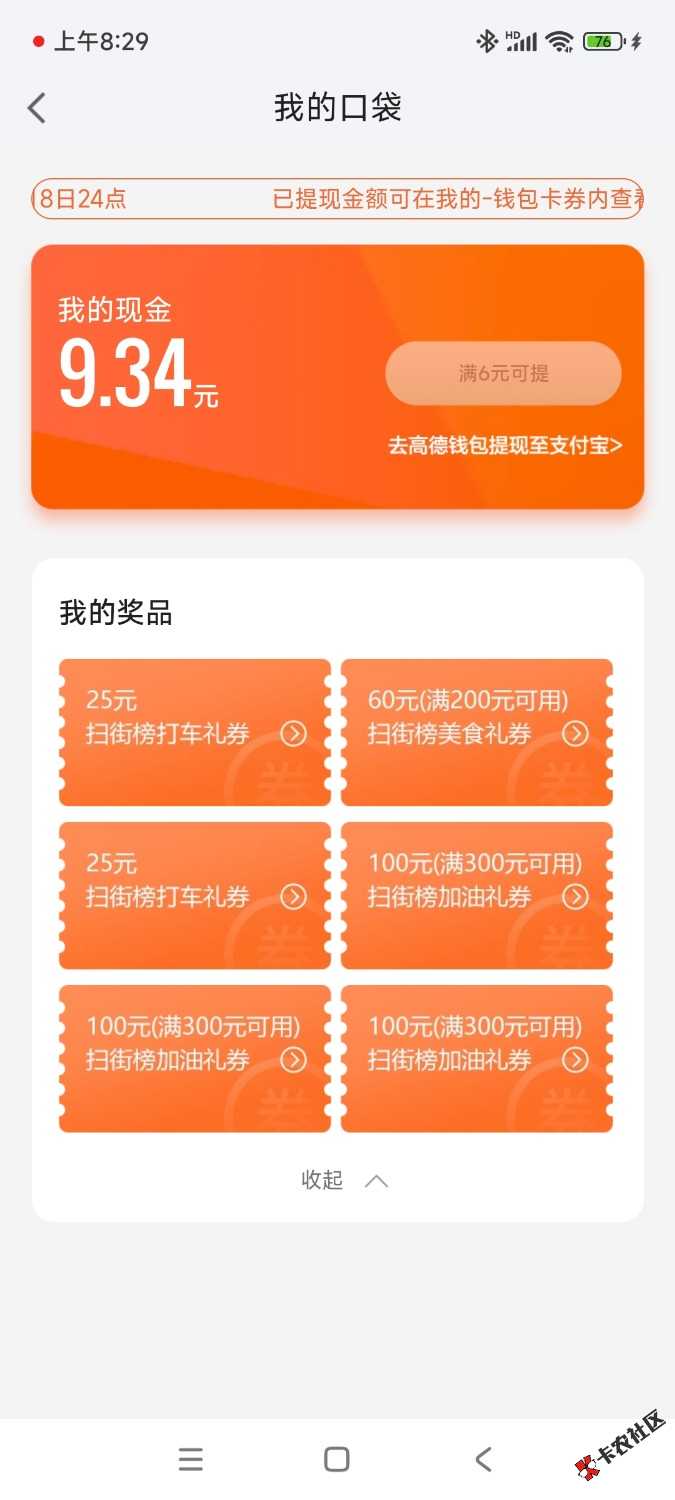The width and height of the screenshot is (675, 1500).
Task: Go to the system home screen
Action: [x=337, y=1460]
